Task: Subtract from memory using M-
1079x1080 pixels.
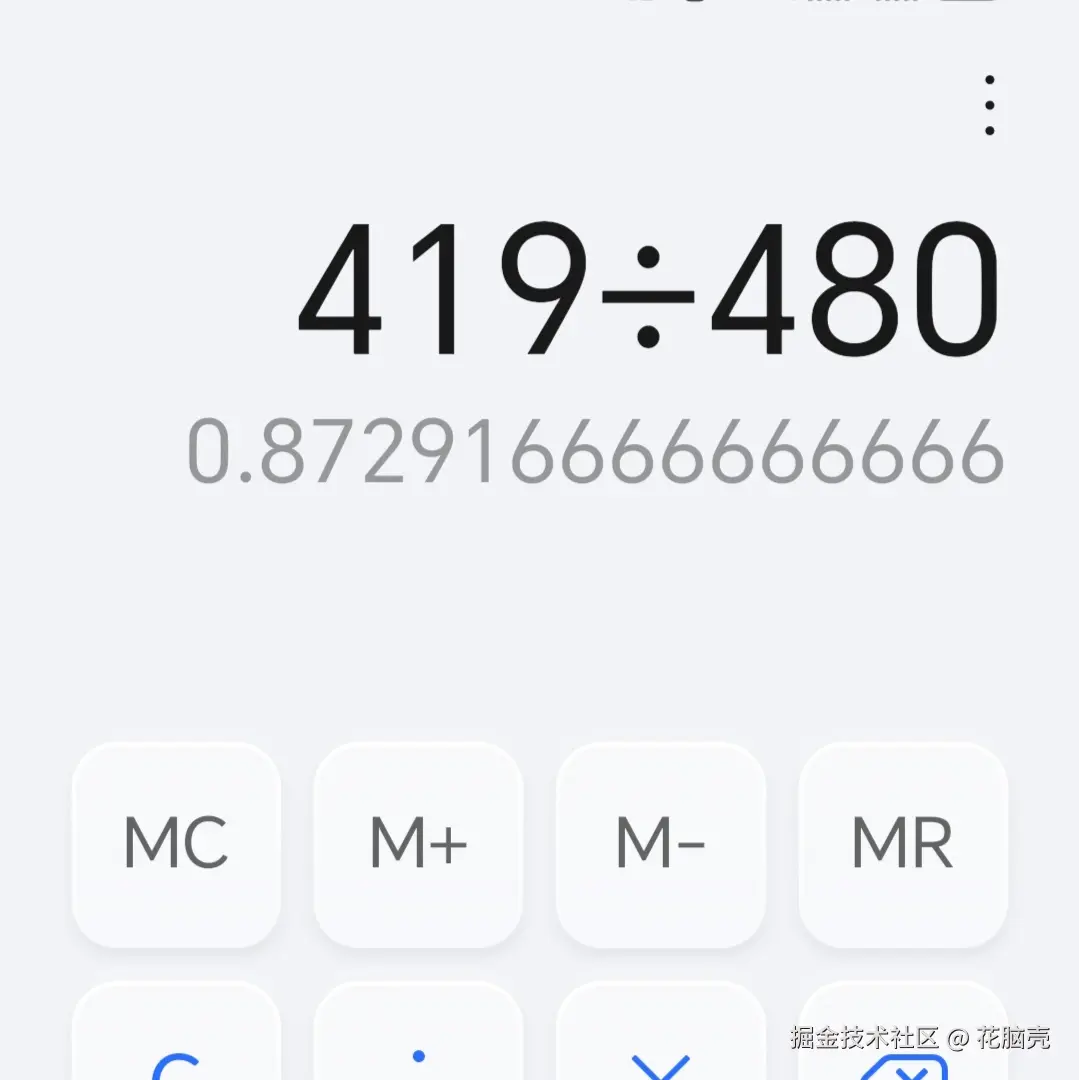Action: point(660,843)
